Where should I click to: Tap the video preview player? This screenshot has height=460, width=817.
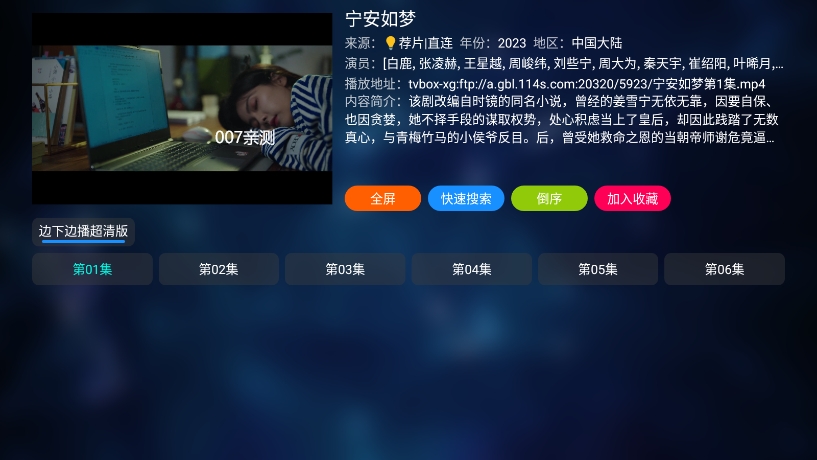(x=182, y=108)
